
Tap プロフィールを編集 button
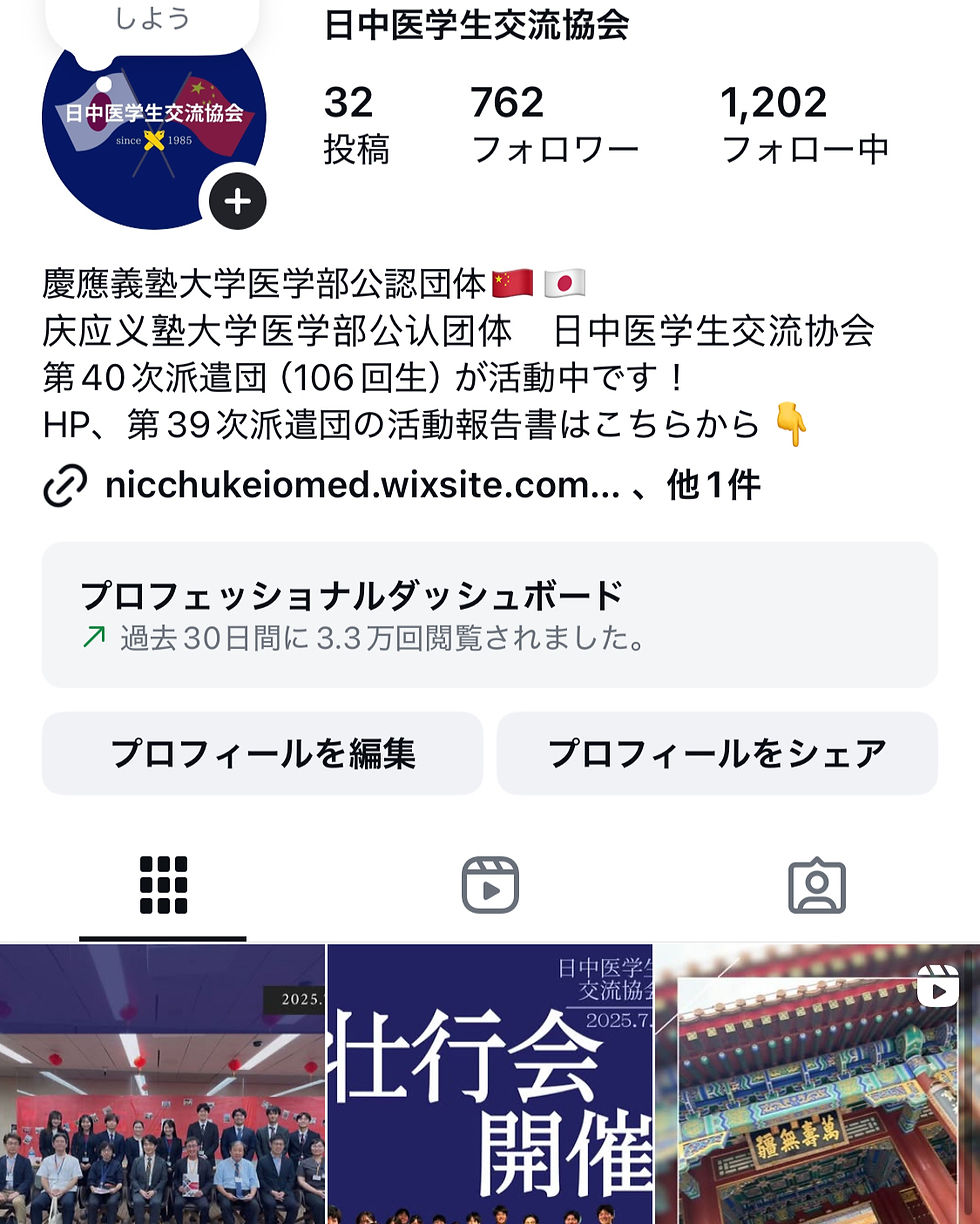point(262,753)
